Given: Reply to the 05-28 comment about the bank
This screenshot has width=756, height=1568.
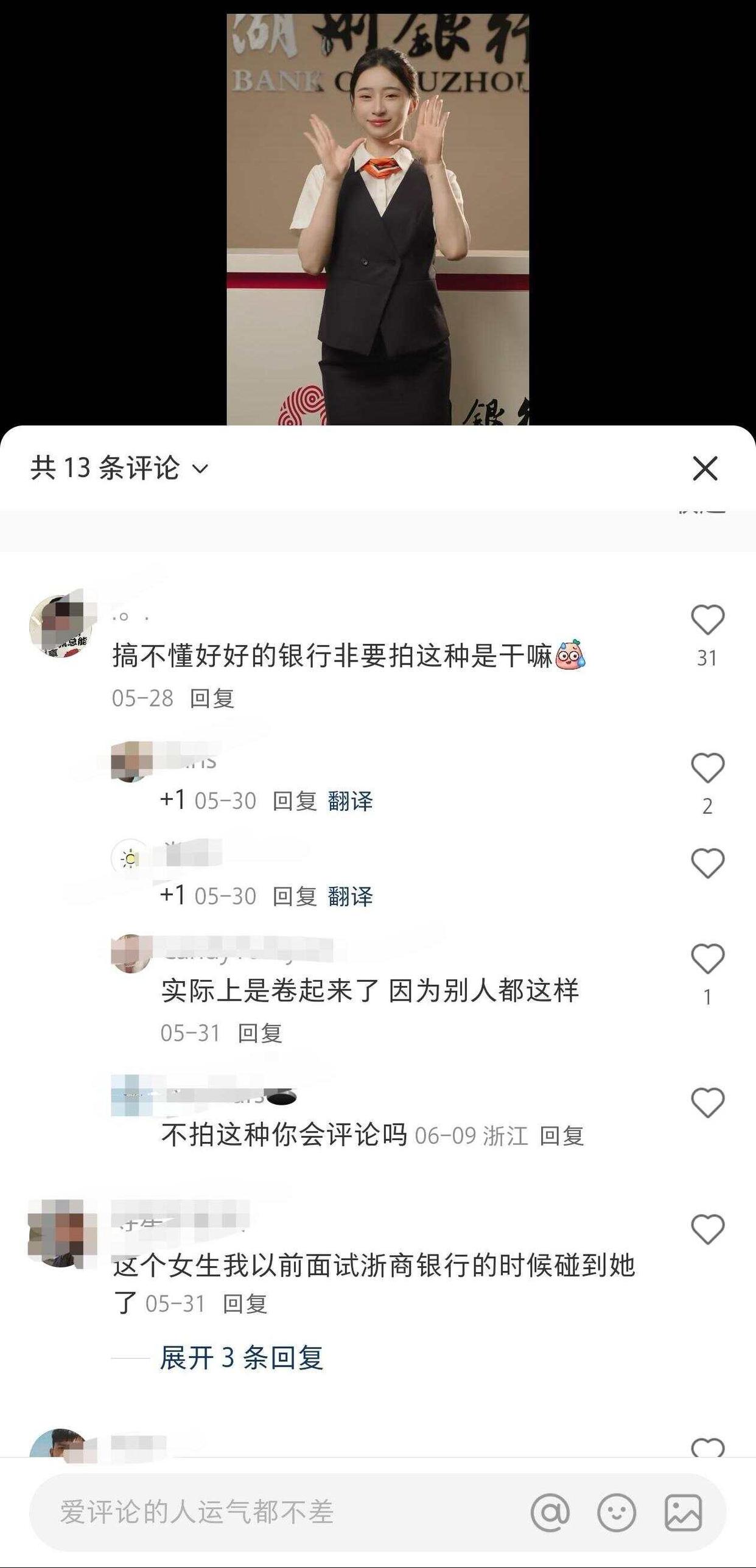Looking at the screenshot, I should coord(212,698).
